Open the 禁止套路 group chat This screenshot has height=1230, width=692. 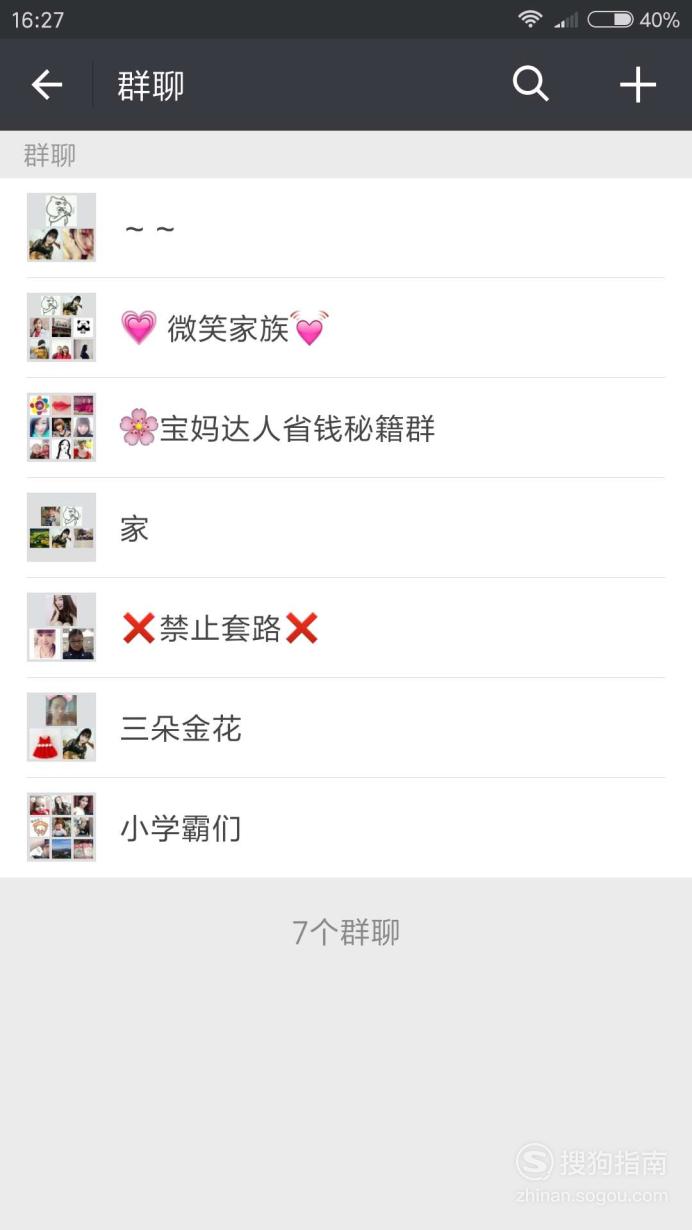(346, 628)
